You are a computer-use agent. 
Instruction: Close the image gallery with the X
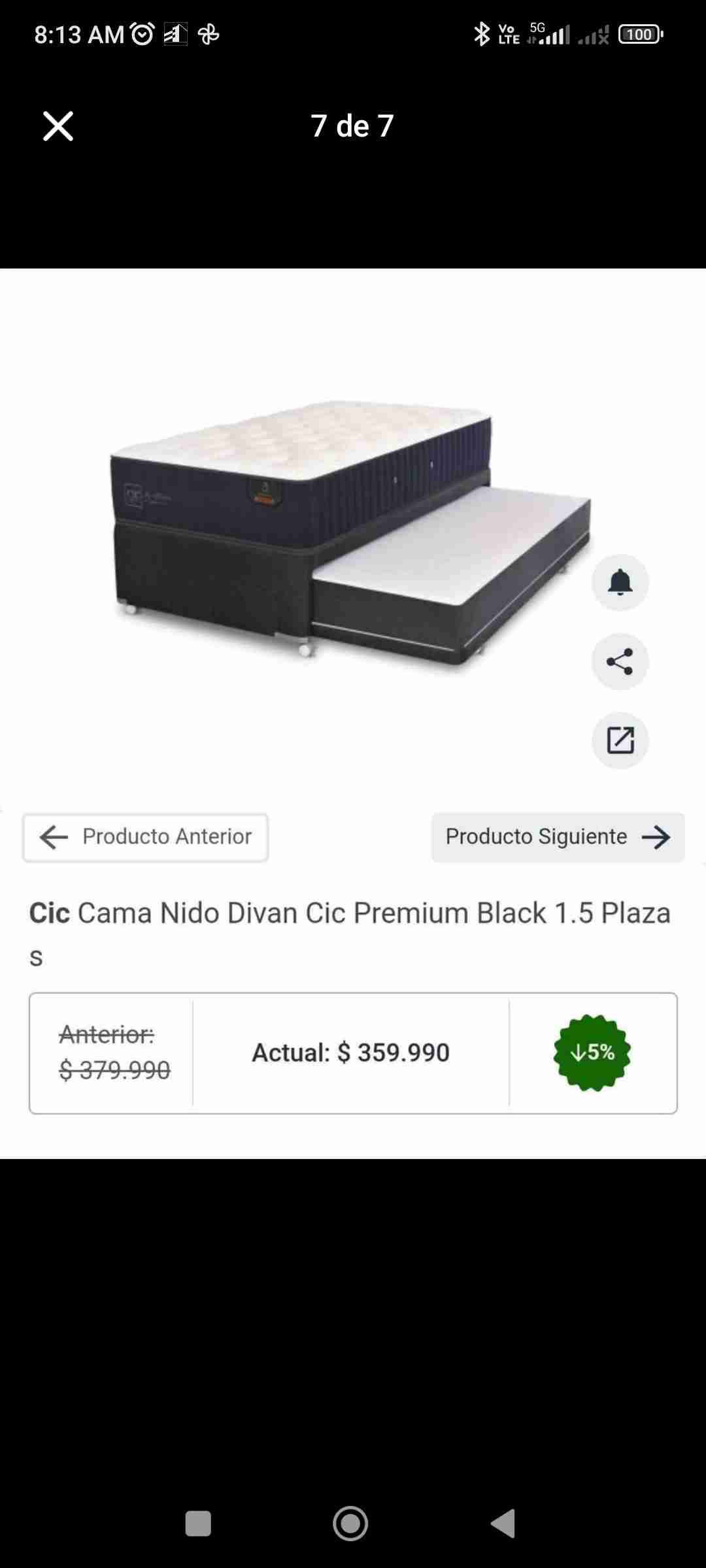coord(58,127)
